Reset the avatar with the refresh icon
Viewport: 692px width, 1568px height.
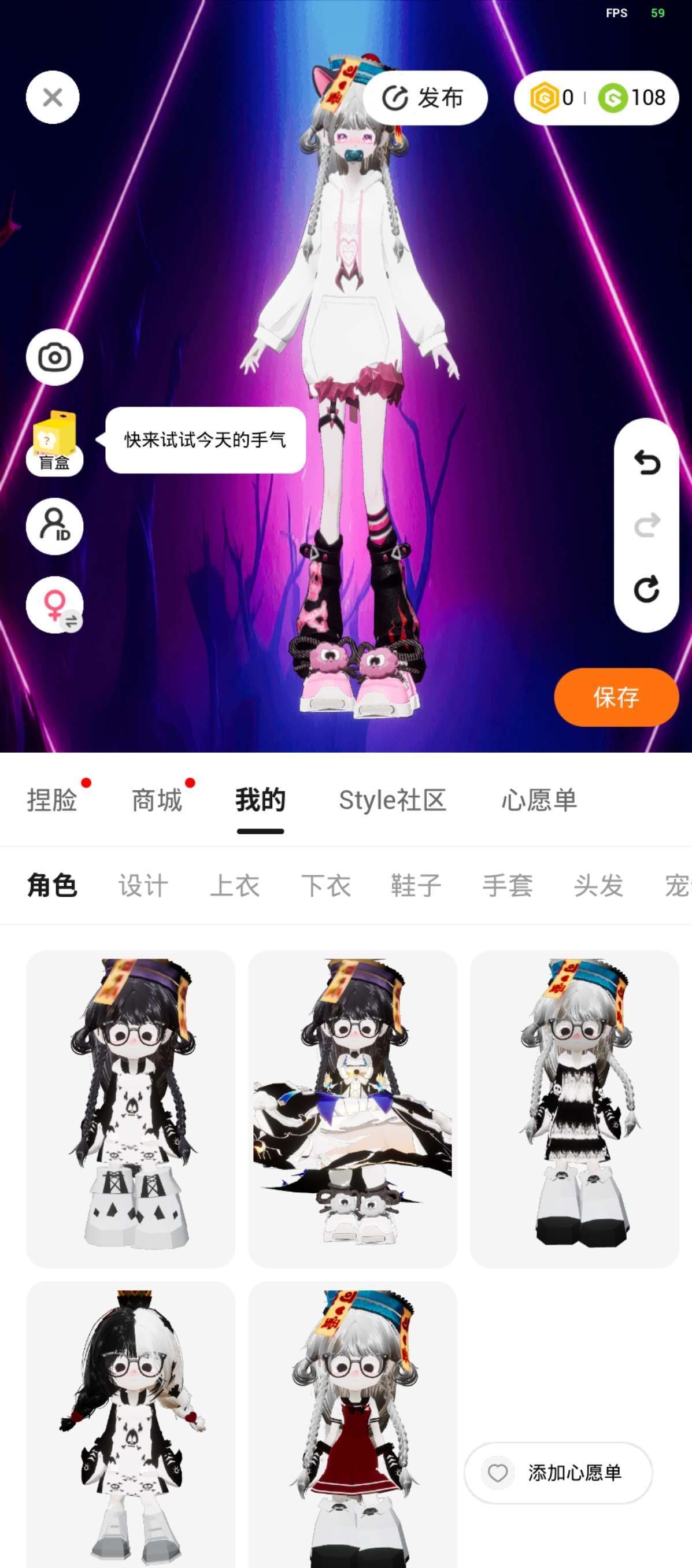(x=646, y=589)
